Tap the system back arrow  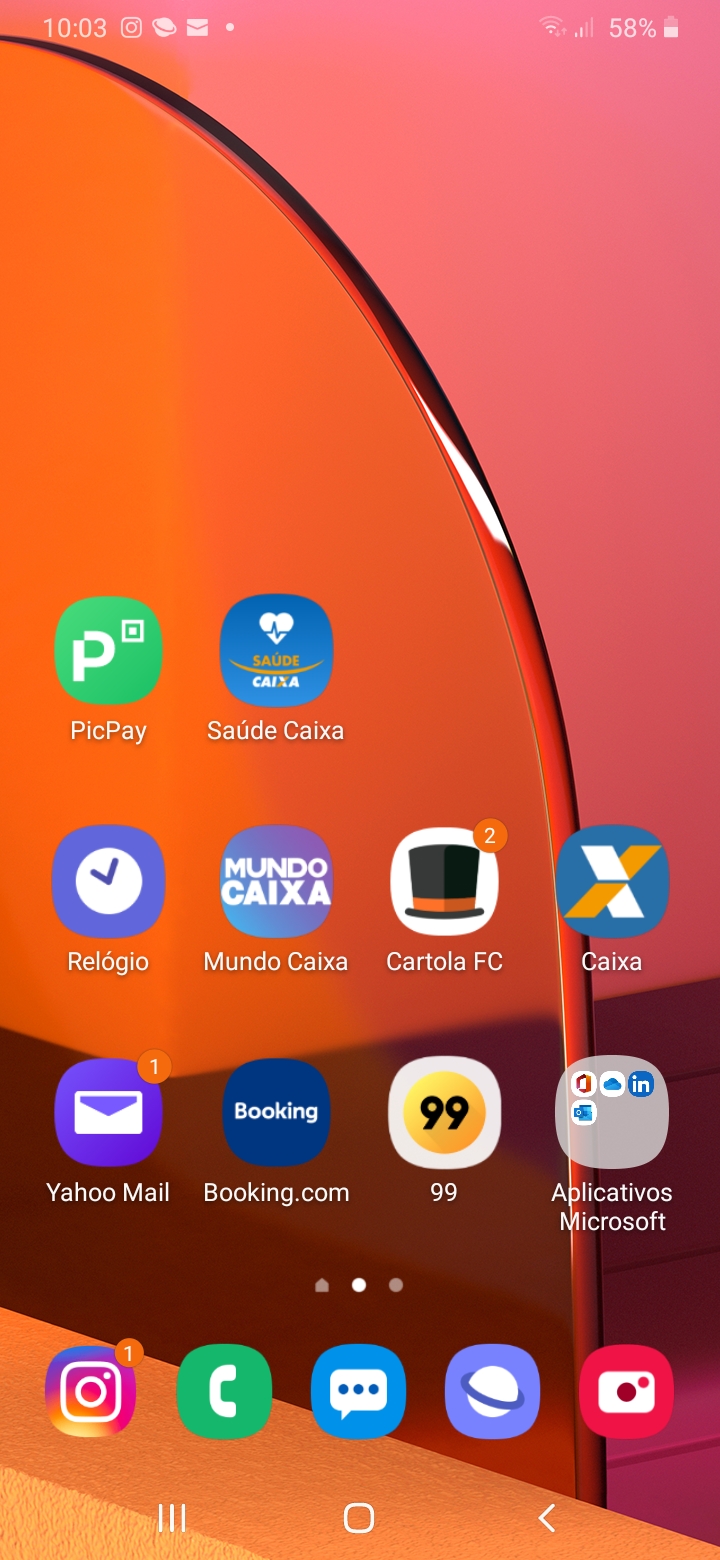click(x=546, y=1518)
